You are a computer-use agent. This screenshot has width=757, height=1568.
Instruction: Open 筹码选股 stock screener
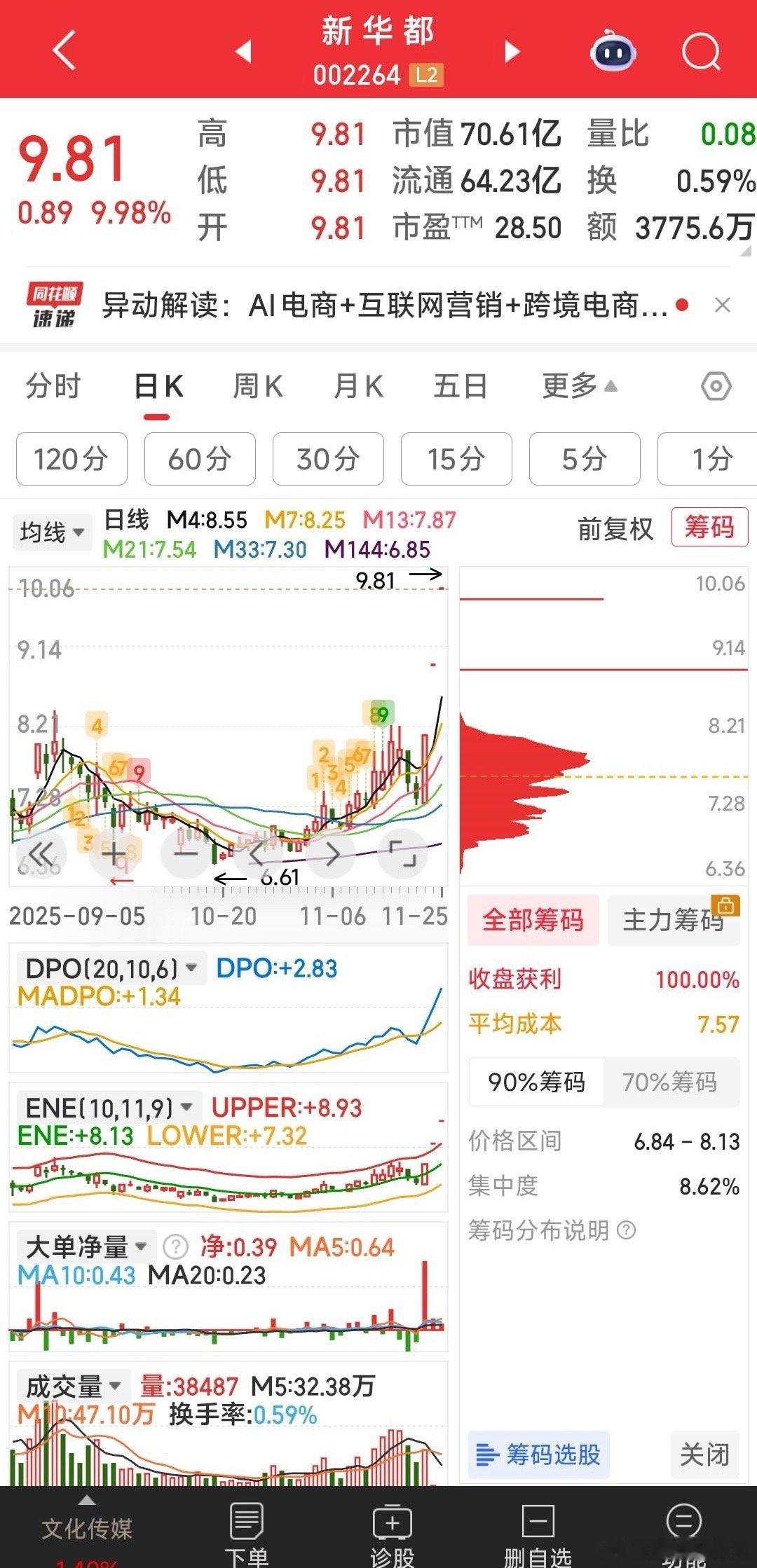coord(538,1454)
